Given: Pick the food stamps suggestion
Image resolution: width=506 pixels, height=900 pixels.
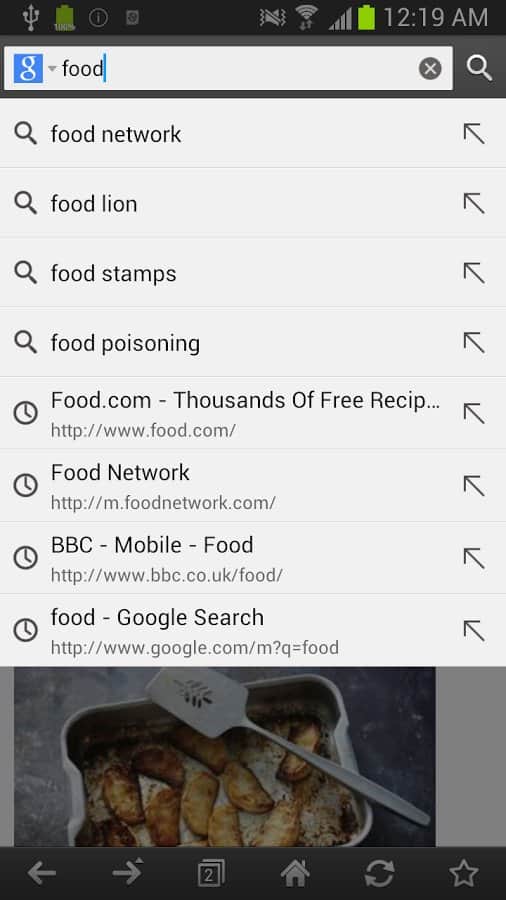Looking at the screenshot, I should tap(253, 273).
